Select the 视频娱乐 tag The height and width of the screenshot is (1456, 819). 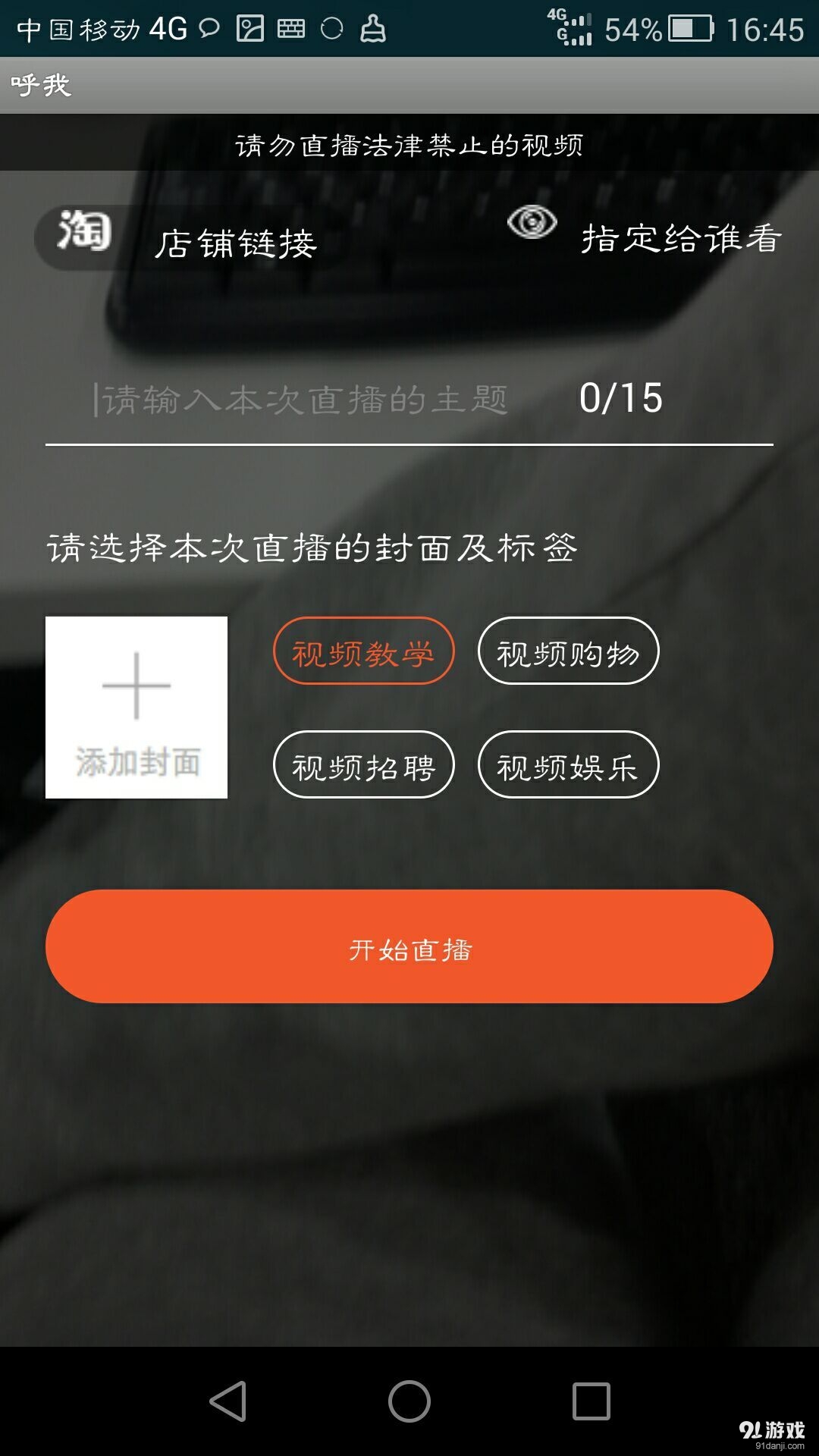(568, 766)
